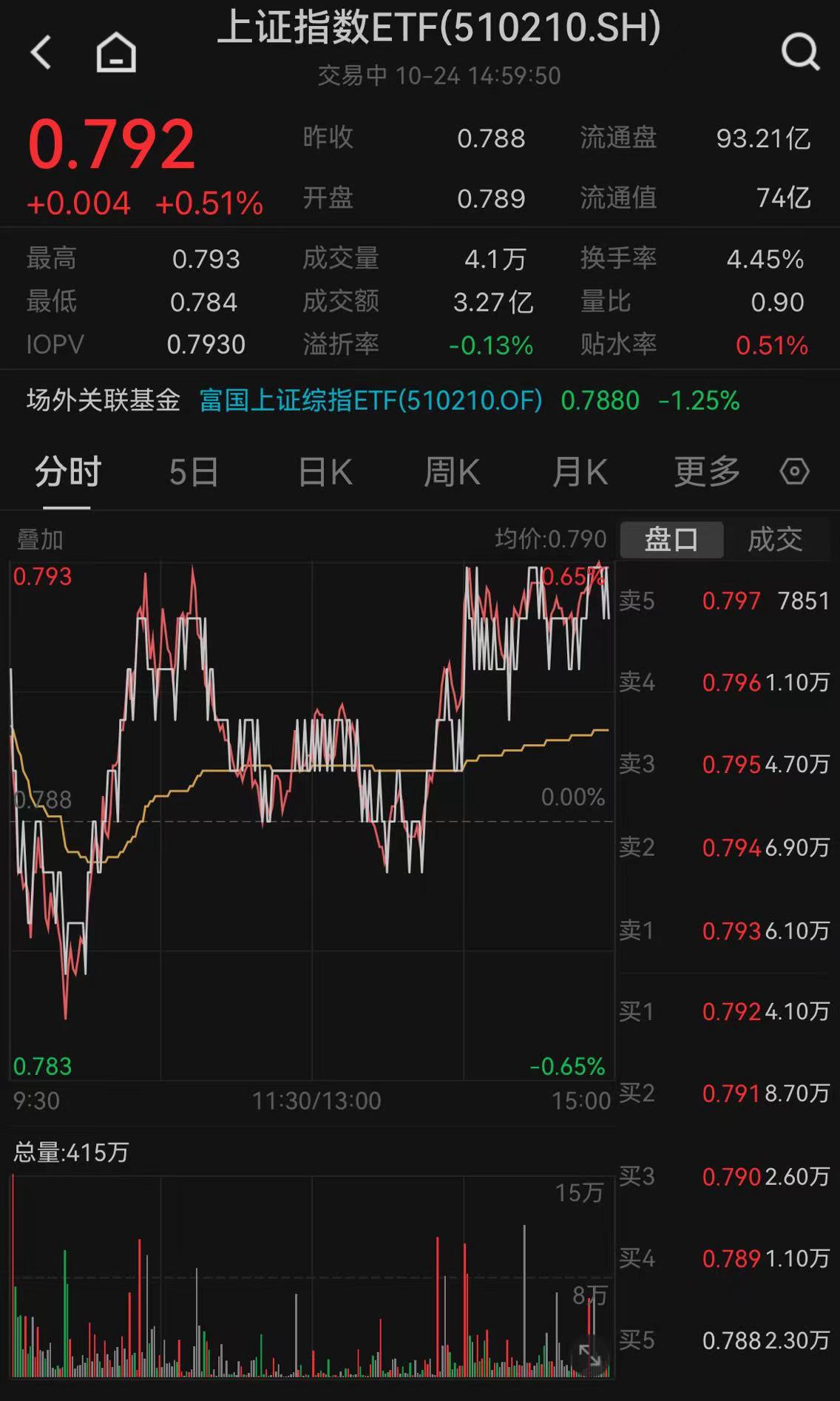Open chart settings hexagon icon
840x1401 pixels.
click(x=795, y=472)
